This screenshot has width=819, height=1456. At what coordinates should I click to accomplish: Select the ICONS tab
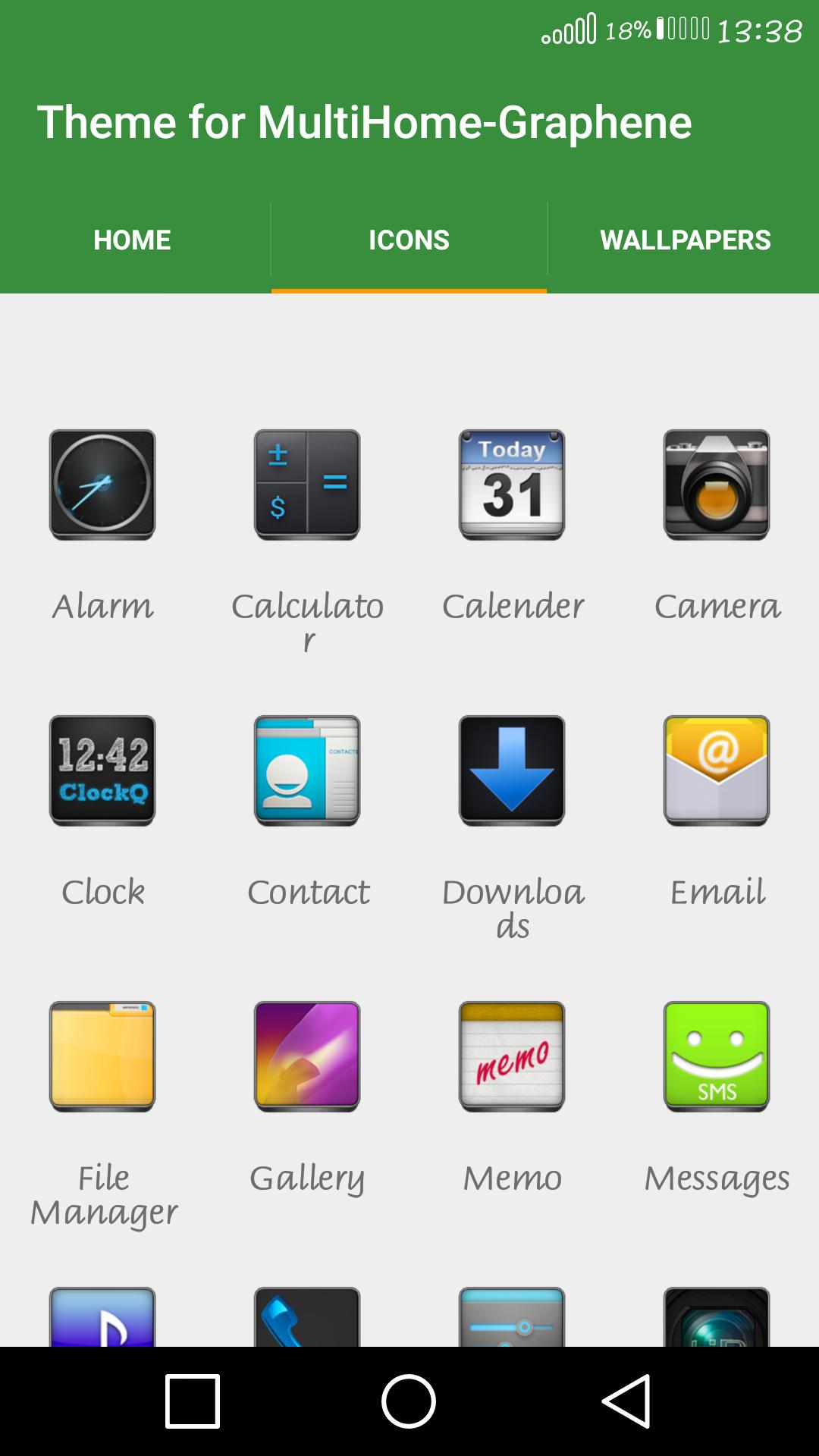point(409,240)
